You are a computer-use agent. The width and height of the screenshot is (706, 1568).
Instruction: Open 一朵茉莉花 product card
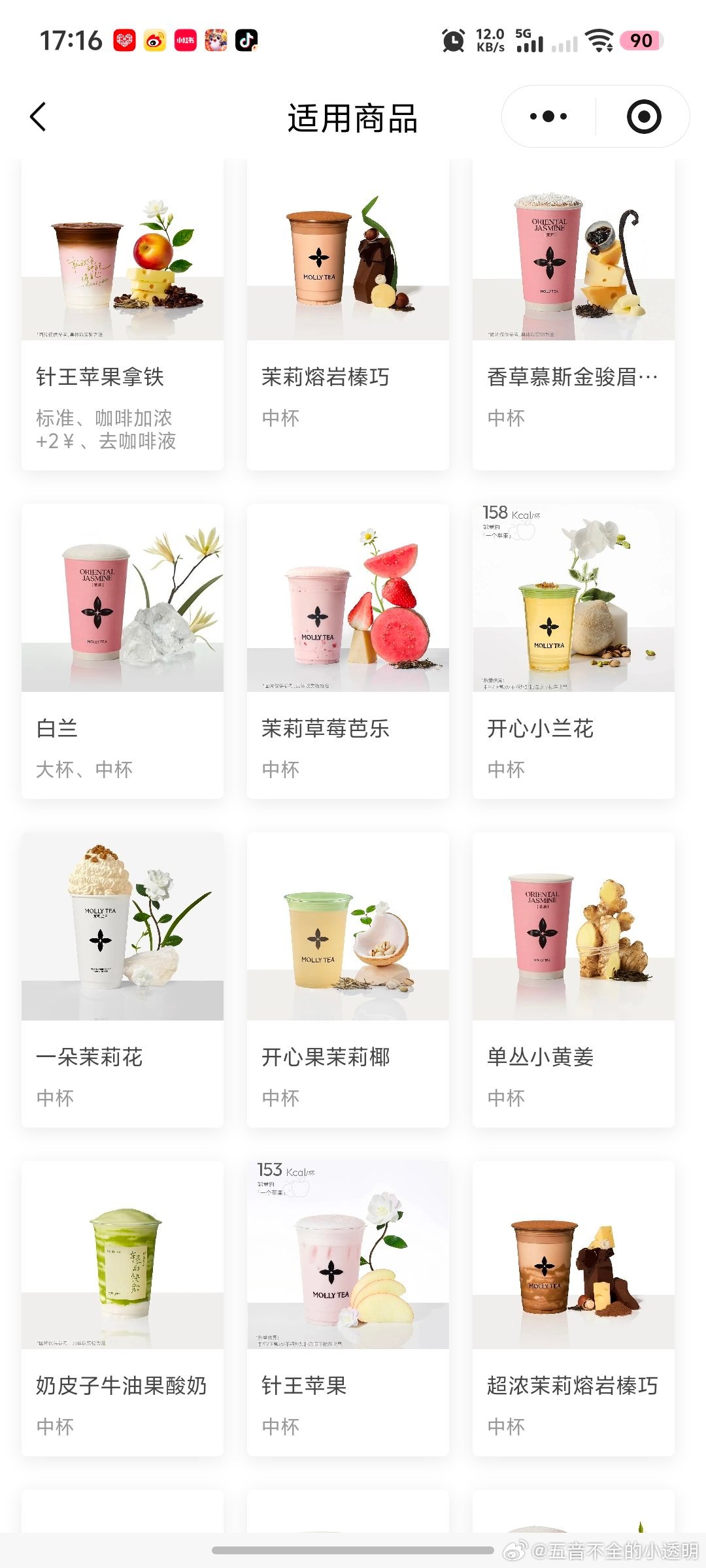click(122, 979)
